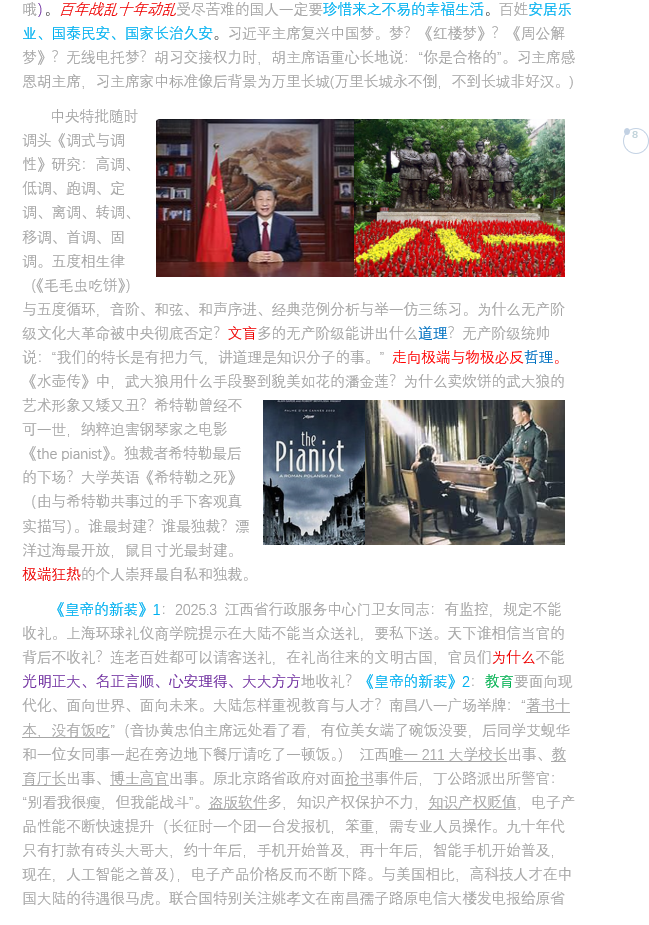Open the floating bubble showing 8
This screenshot has height=925, width=649.
pos(635,140)
